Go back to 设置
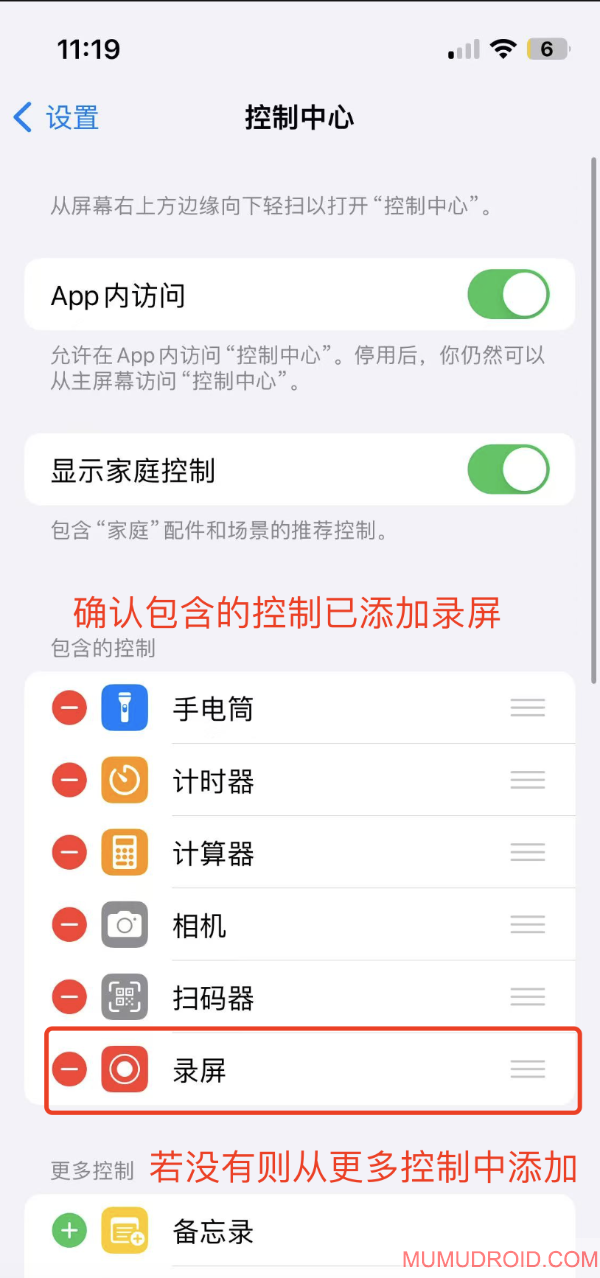Screen dimensions: 600x1278 (x=57, y=118)
